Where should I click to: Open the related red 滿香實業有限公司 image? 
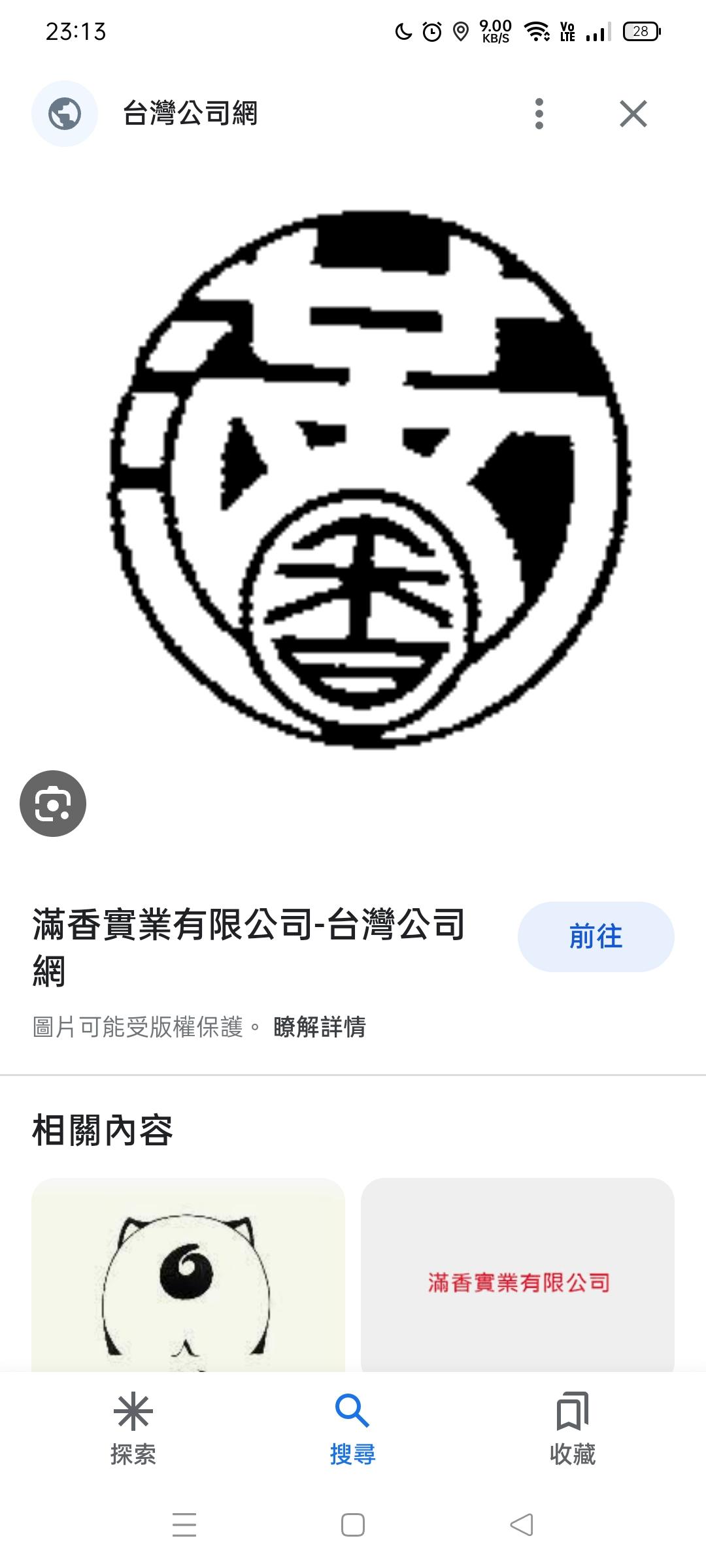pos(518,1274)
